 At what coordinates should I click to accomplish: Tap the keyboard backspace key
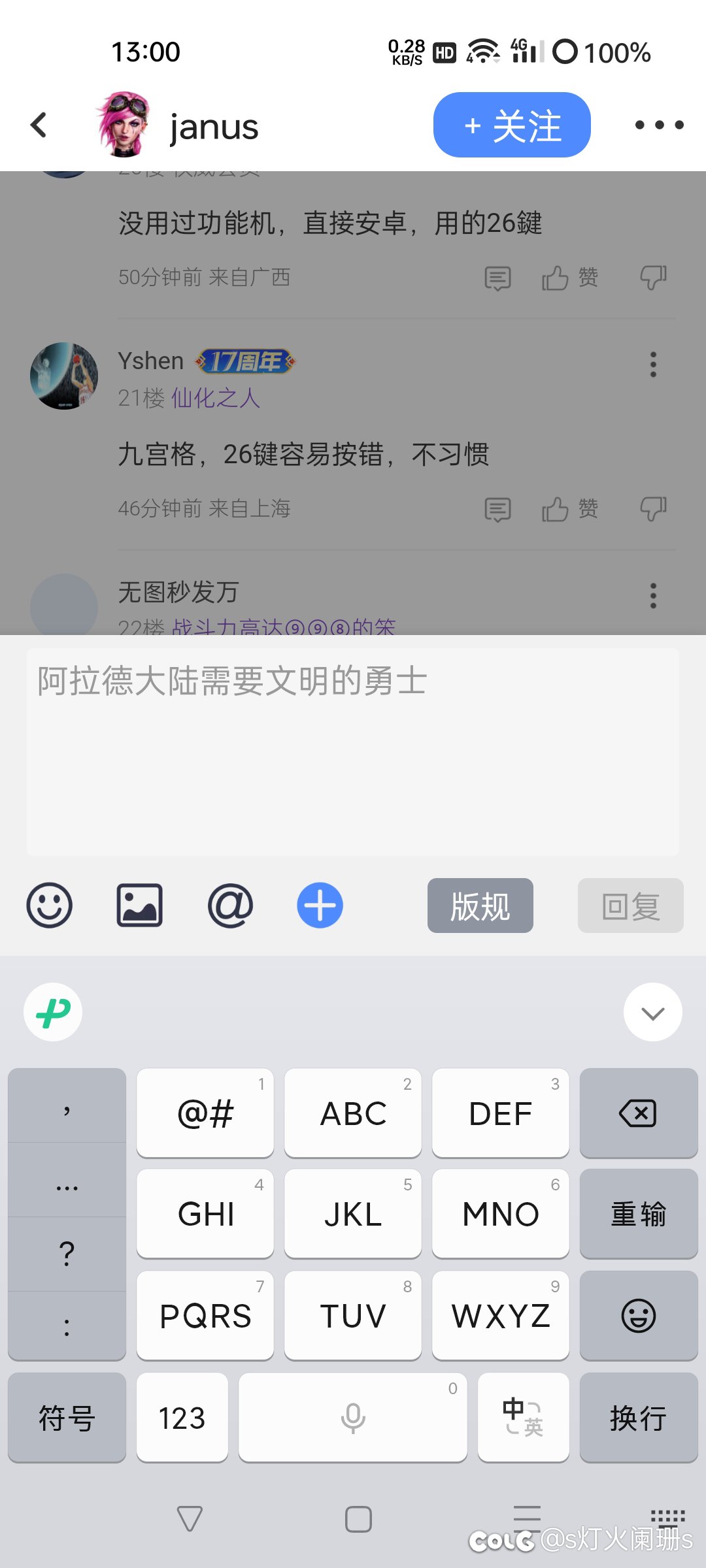coord(638,1113)
